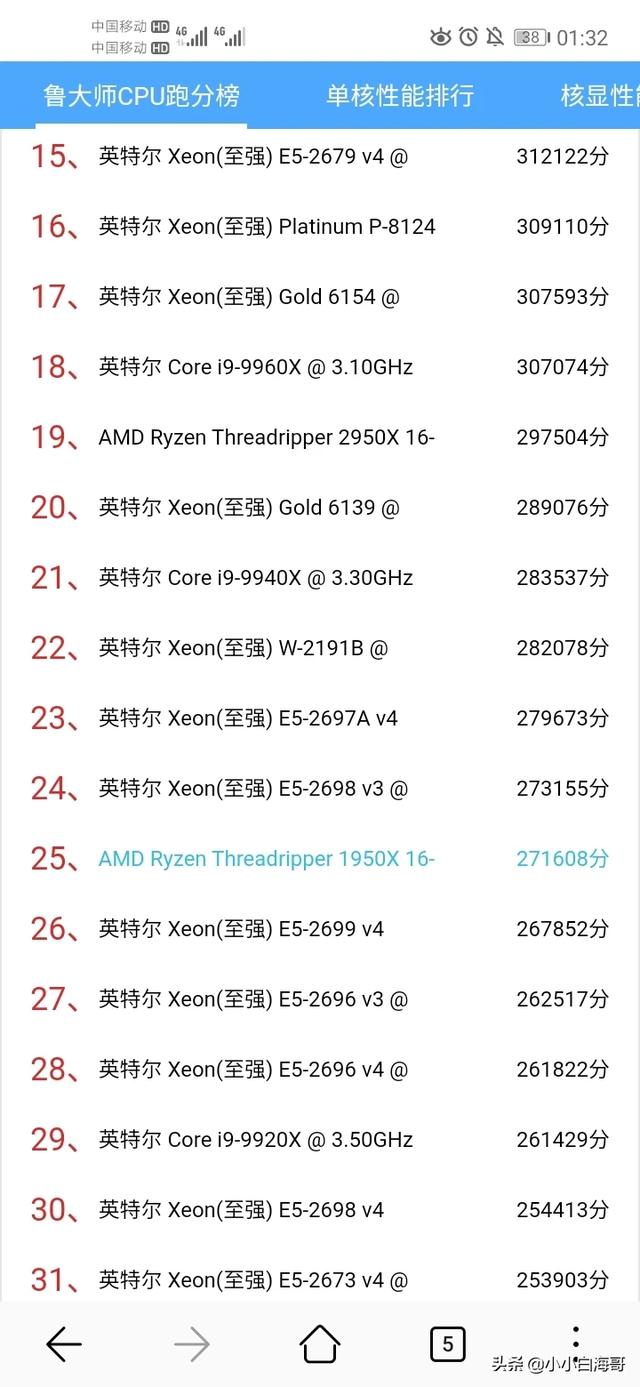
Task: Switch to the 单核性能排行 tab
Action: tap(400, 96)
